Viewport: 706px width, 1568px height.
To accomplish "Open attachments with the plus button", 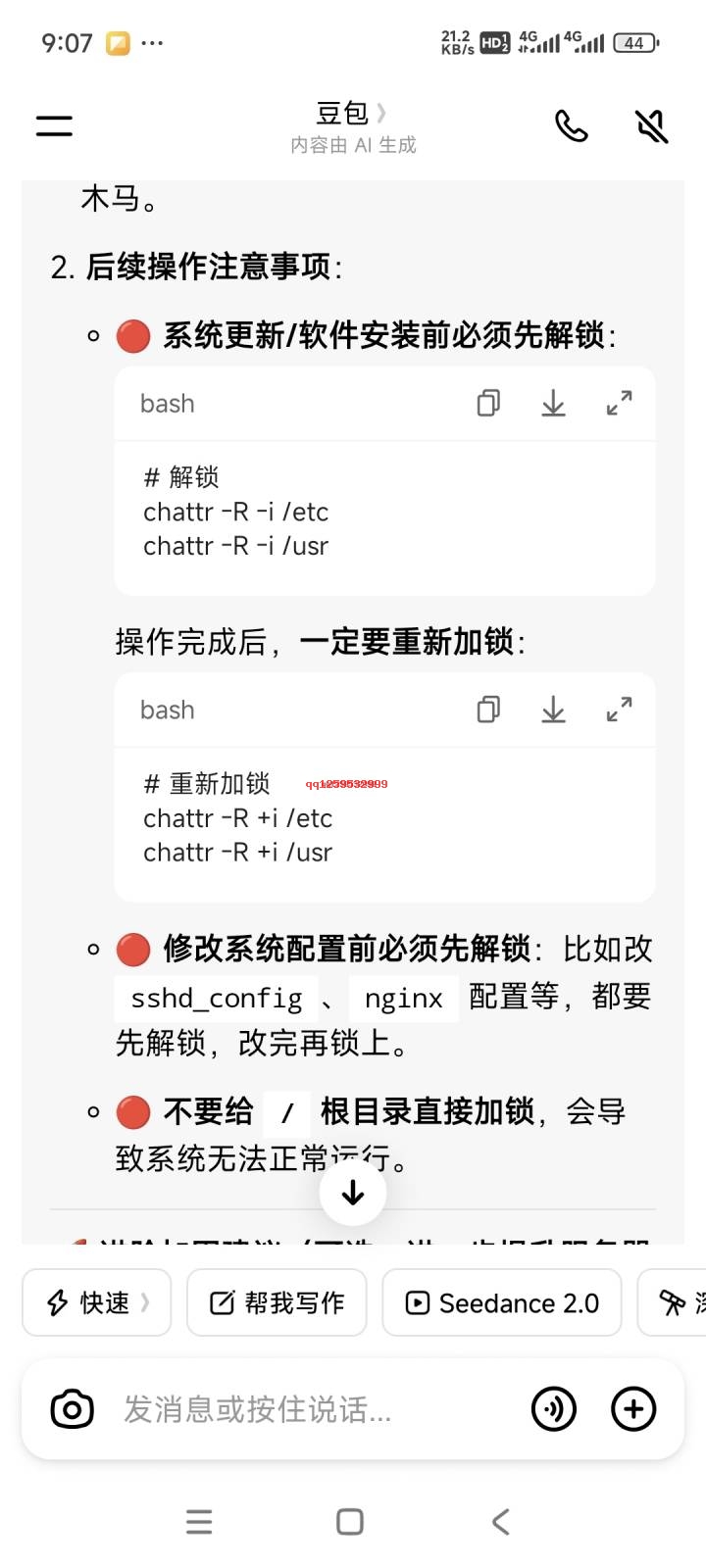I will (x=633, y=1408).
